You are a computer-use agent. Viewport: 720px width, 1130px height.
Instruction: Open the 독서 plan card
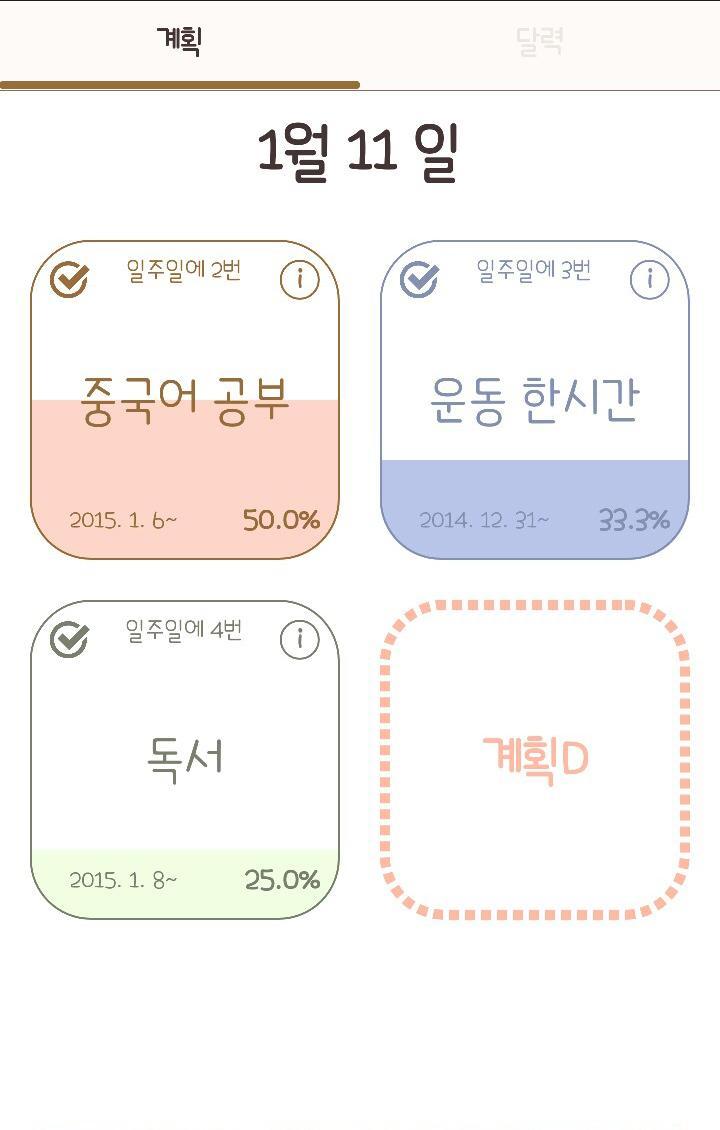(185, 759)
